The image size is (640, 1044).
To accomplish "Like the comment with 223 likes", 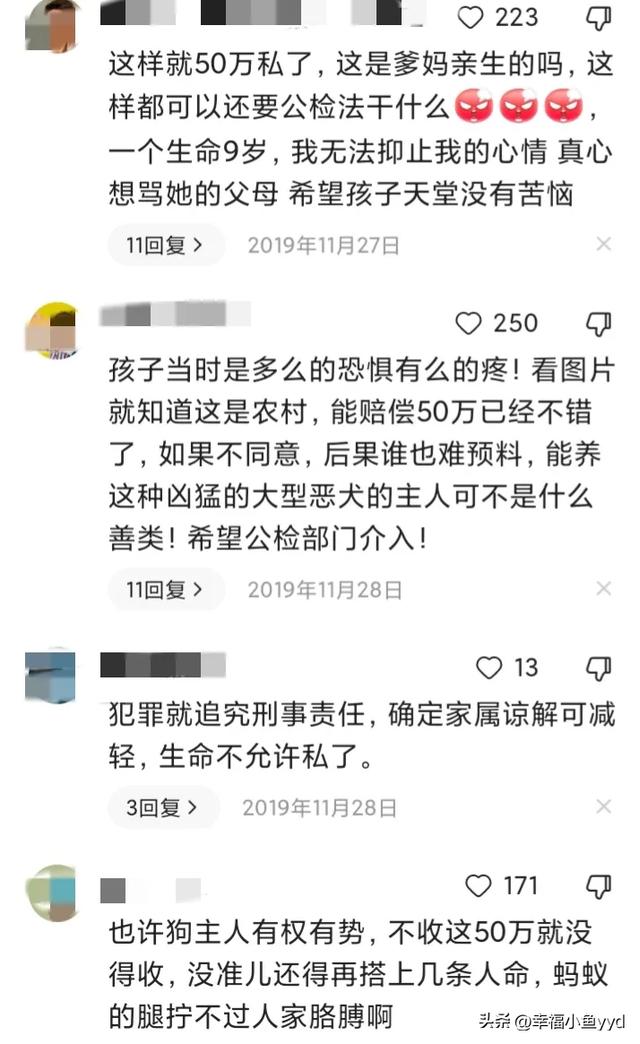I will [x=470, y=17].
